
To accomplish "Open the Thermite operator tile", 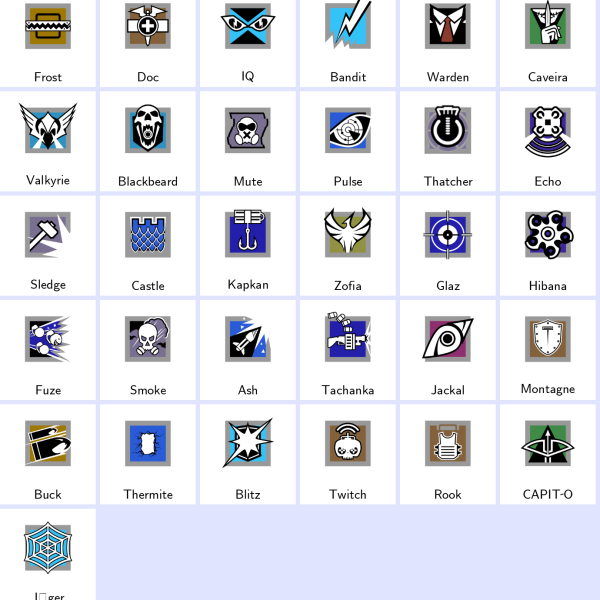I will coord(148,452).
